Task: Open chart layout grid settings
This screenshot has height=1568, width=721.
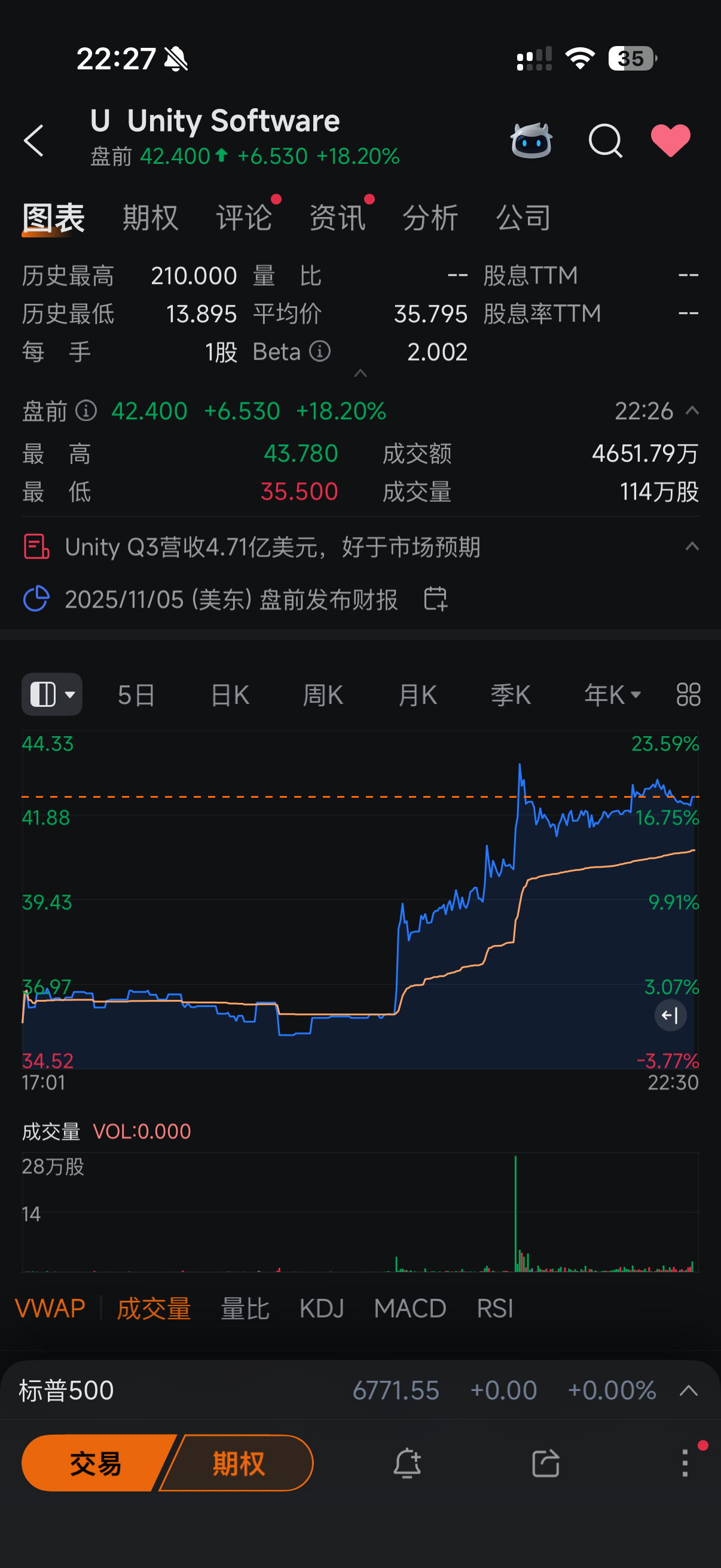Action: pos(688,694)
